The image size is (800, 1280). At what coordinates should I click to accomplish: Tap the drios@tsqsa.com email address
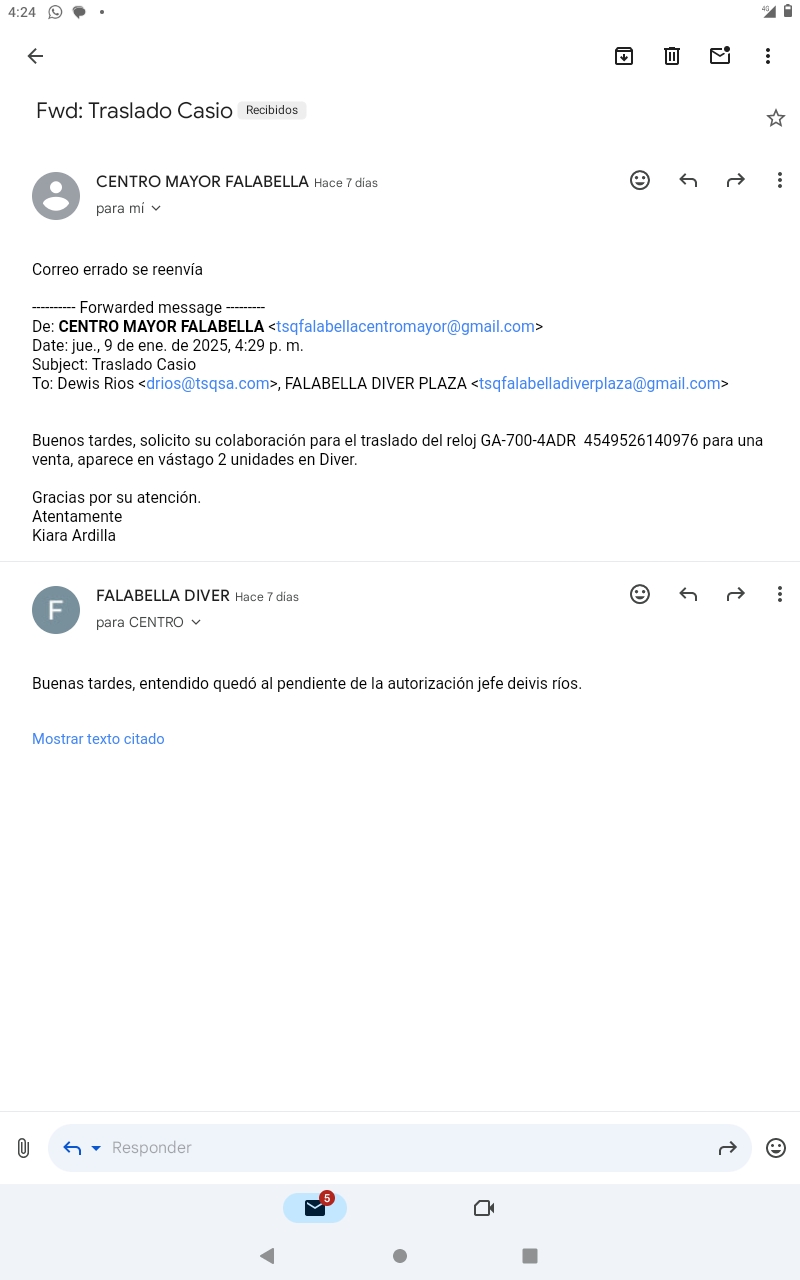click(x=208, y=383)
